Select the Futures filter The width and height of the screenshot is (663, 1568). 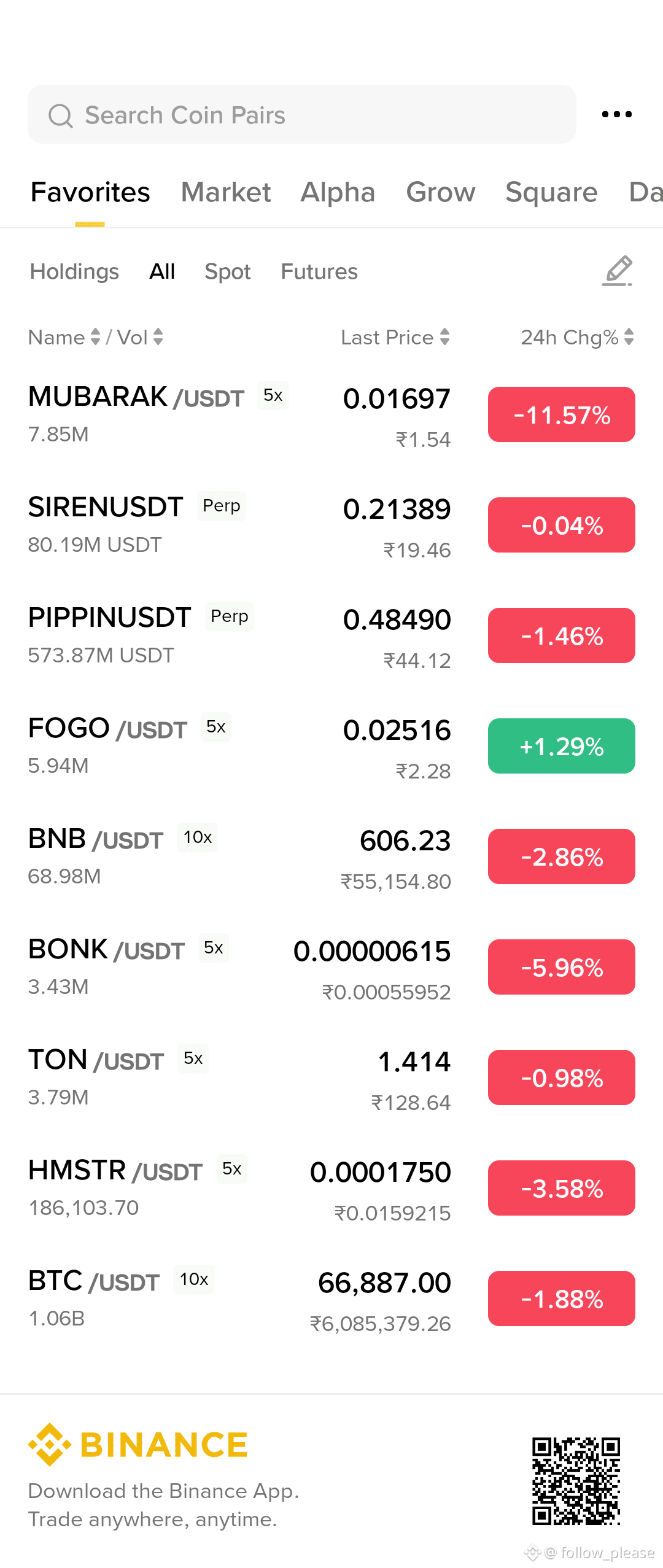pos(319,271)
